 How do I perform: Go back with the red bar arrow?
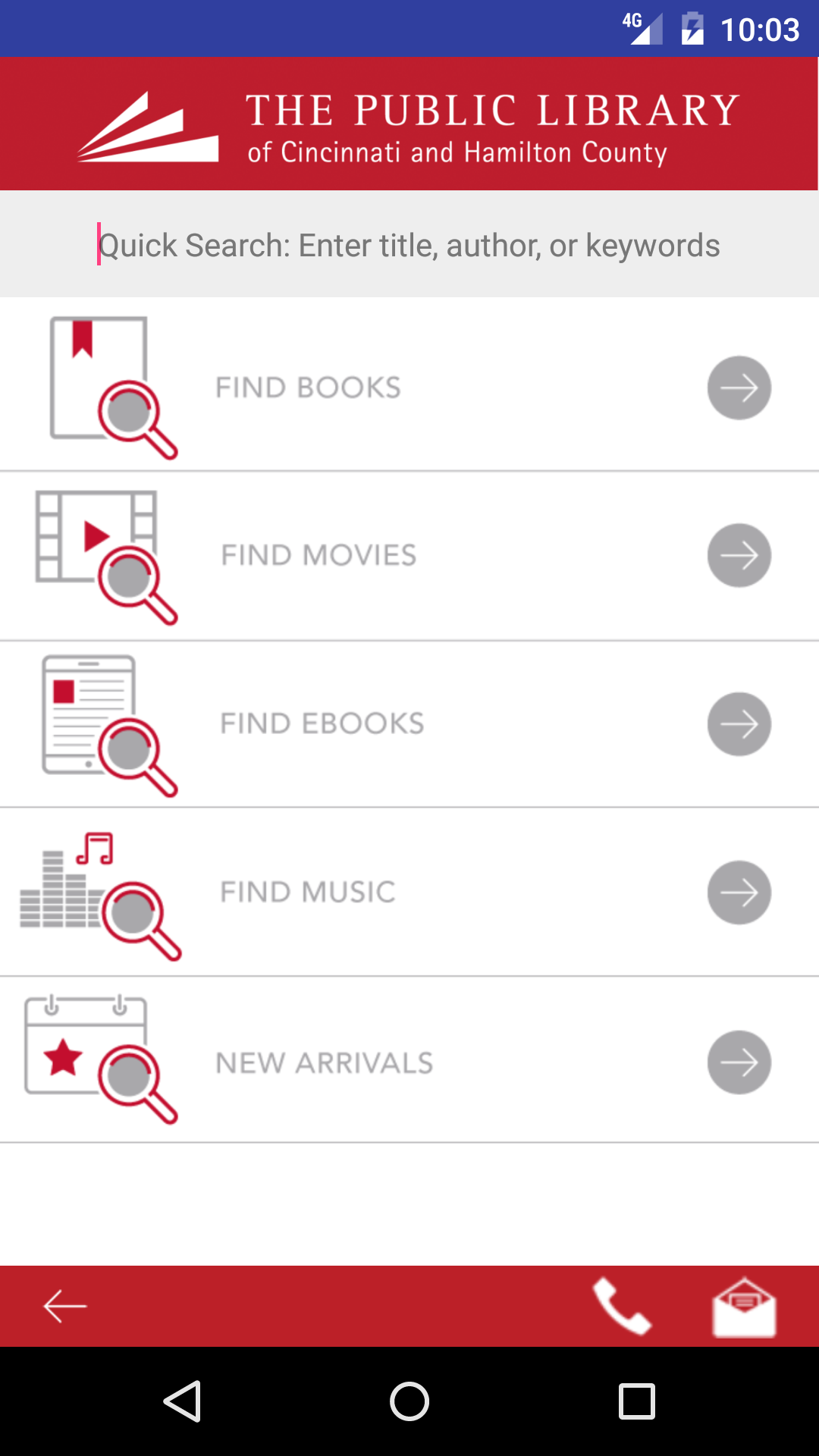coord(65,1306)
